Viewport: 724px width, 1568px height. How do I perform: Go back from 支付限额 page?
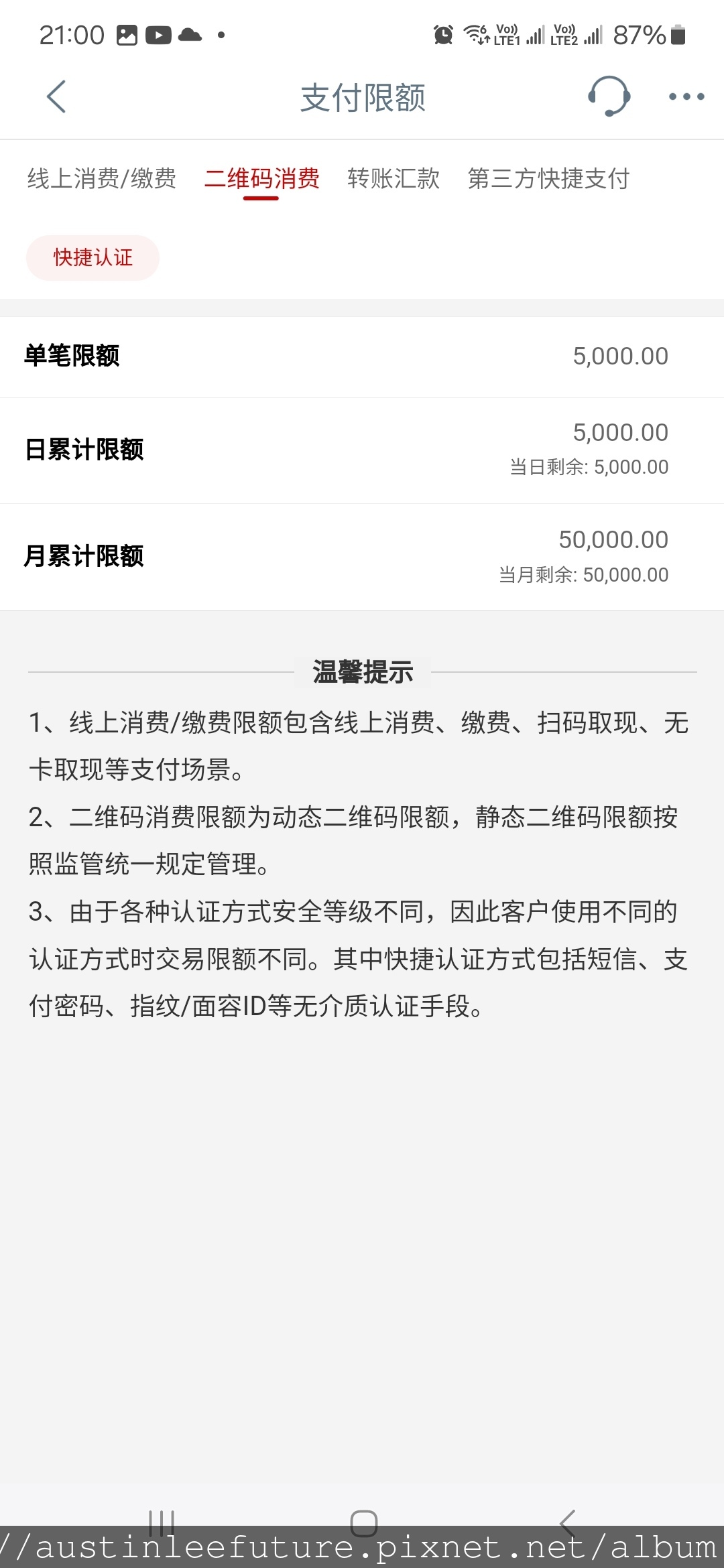56,96
